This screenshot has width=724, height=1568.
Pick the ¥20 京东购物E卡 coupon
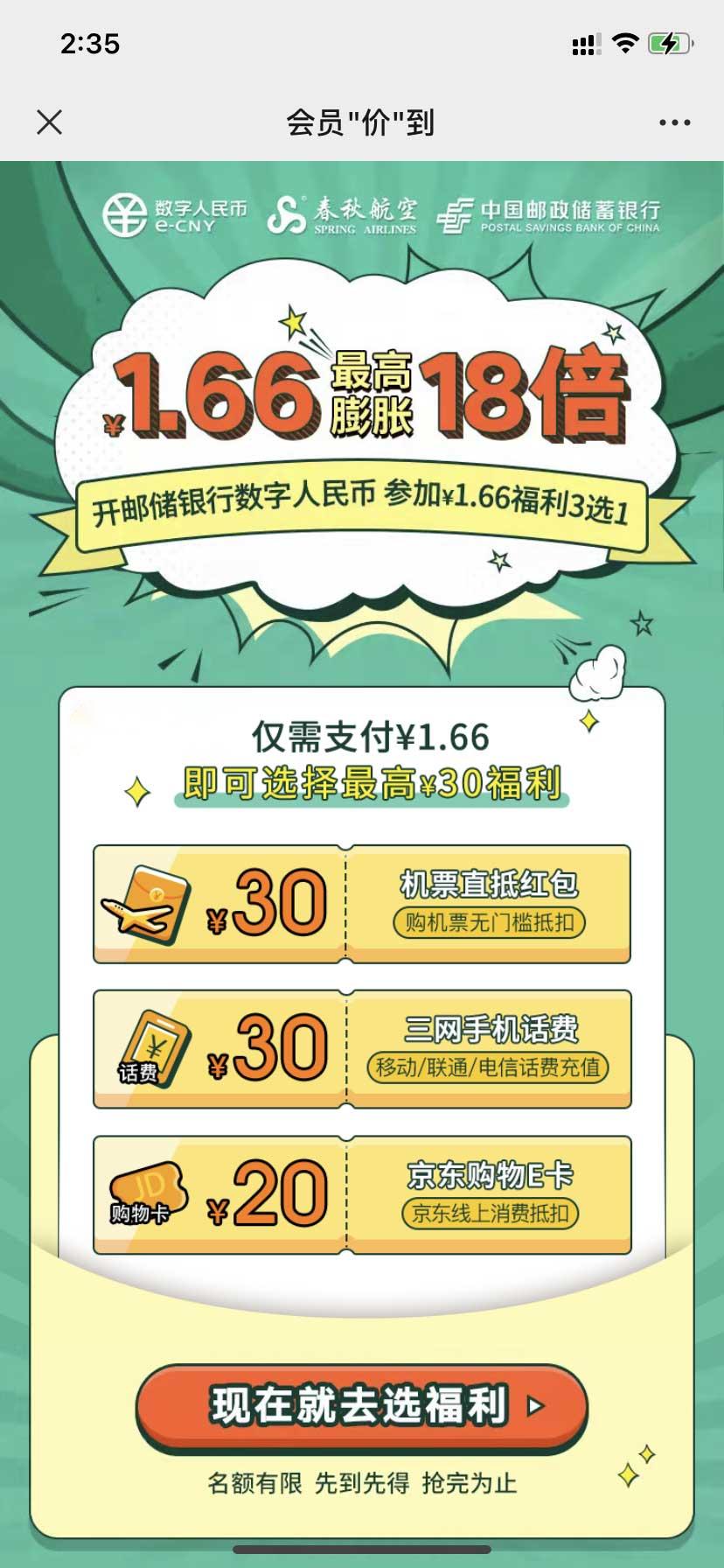coord(362,1194)
